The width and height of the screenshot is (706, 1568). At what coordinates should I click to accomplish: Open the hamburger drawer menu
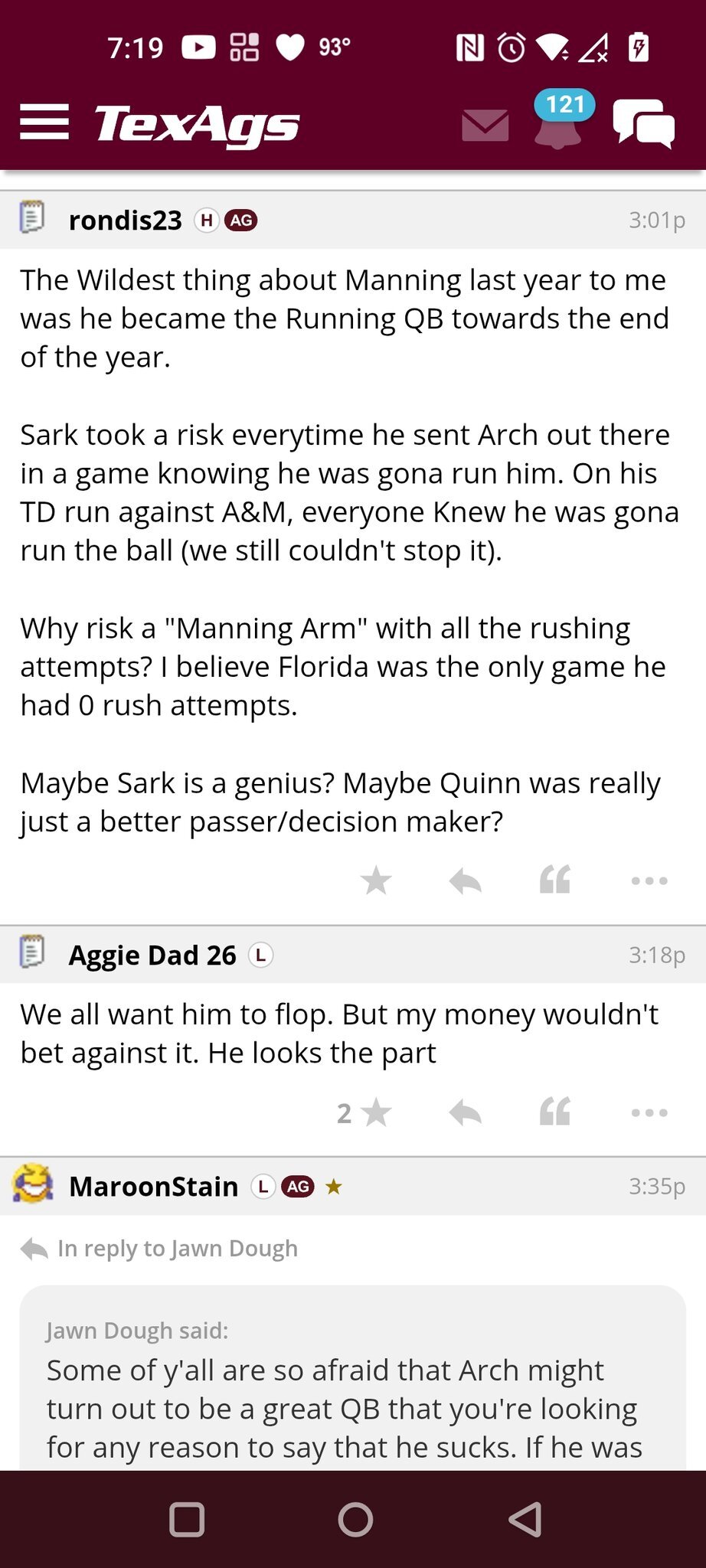(44, 122)
